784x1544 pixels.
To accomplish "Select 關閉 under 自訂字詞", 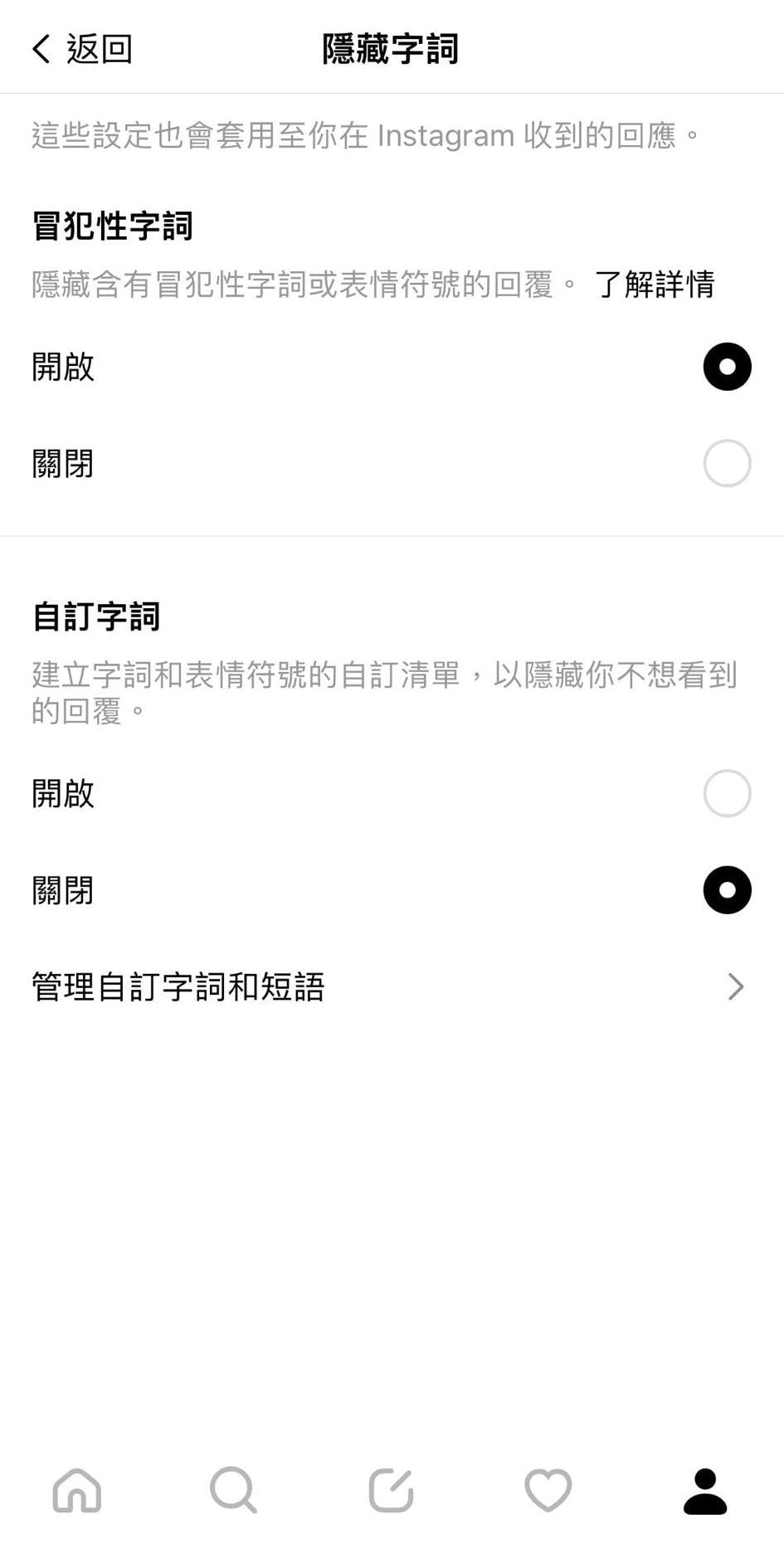I will click(x=727, y=890).
